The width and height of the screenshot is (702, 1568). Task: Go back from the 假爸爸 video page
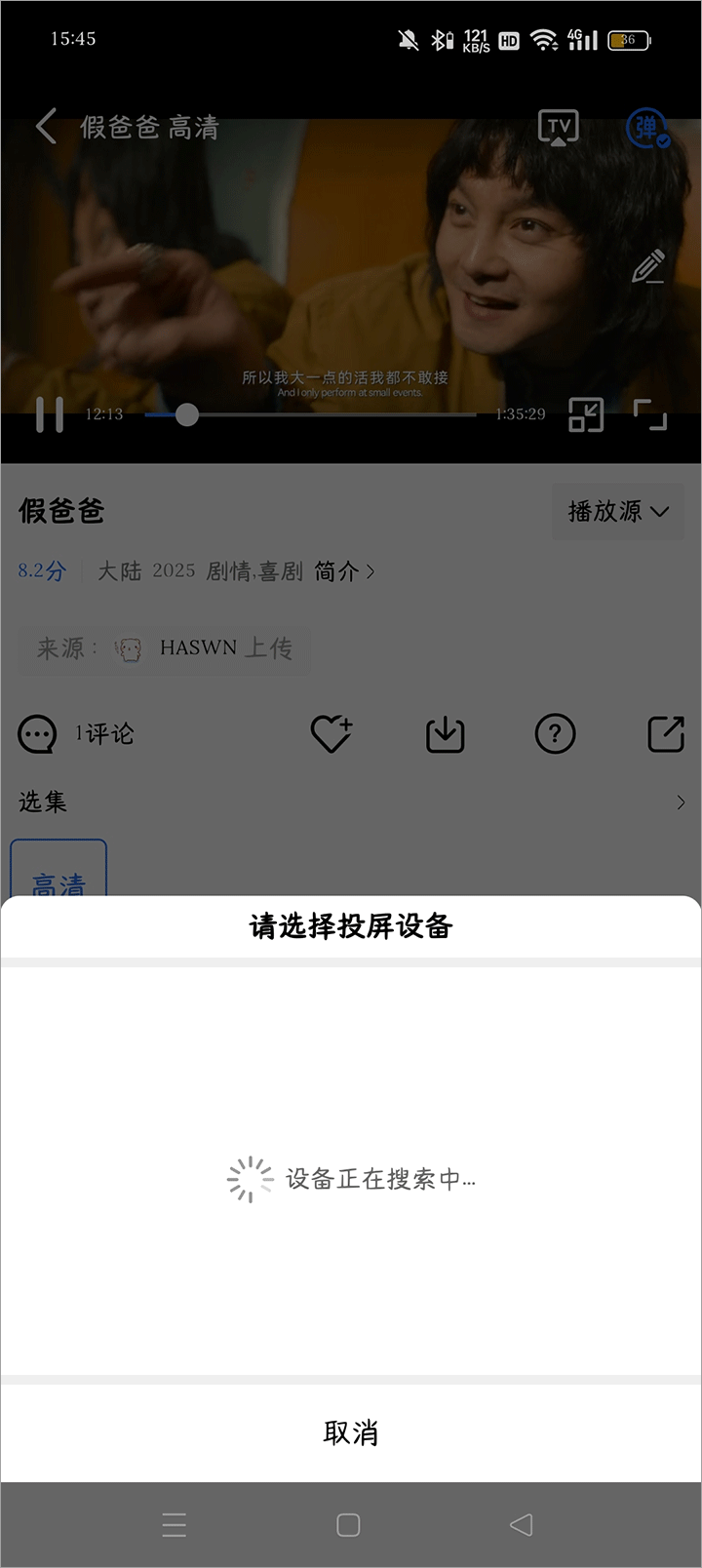point(46,127)
